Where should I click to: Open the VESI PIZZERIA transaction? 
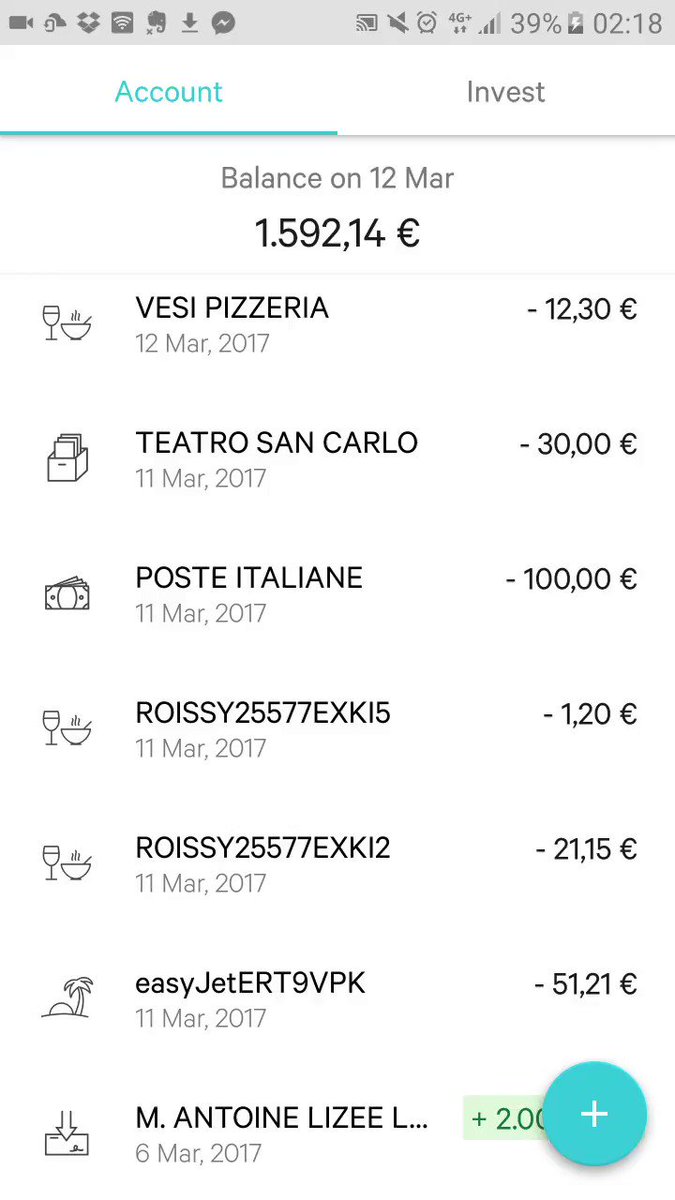[337, 325]
